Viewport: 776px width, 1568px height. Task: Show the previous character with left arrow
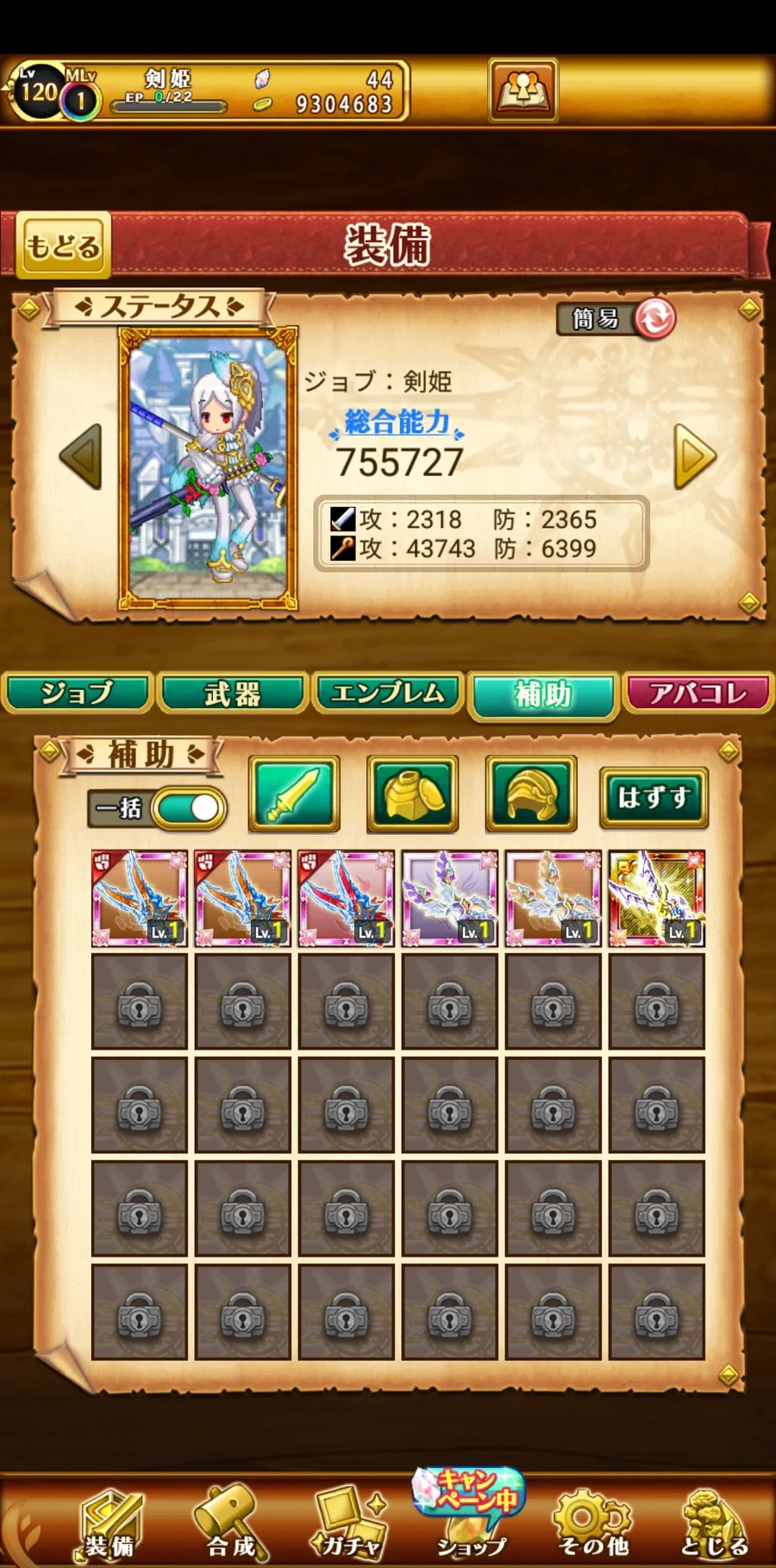point(81,456)
